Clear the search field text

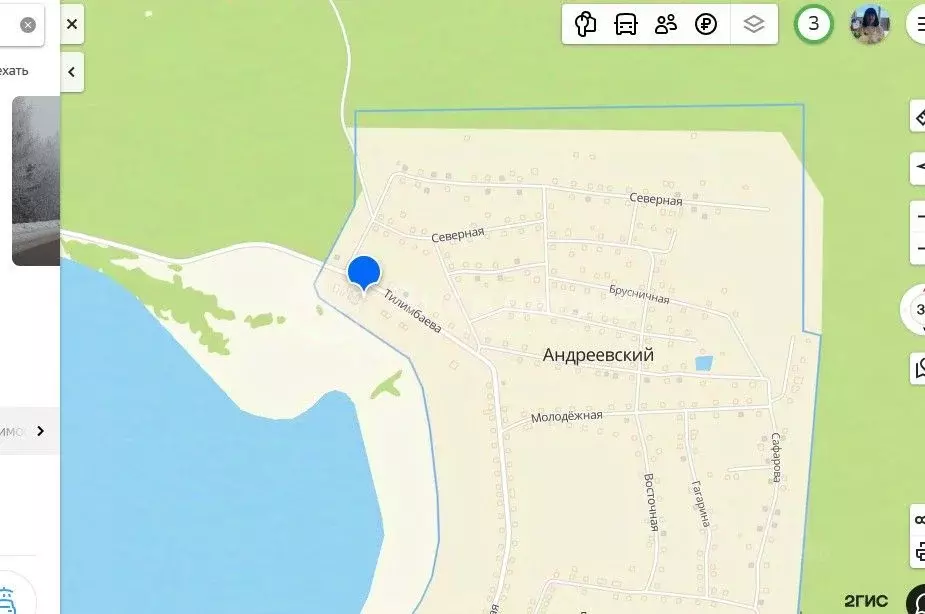(x=28, y=25)
